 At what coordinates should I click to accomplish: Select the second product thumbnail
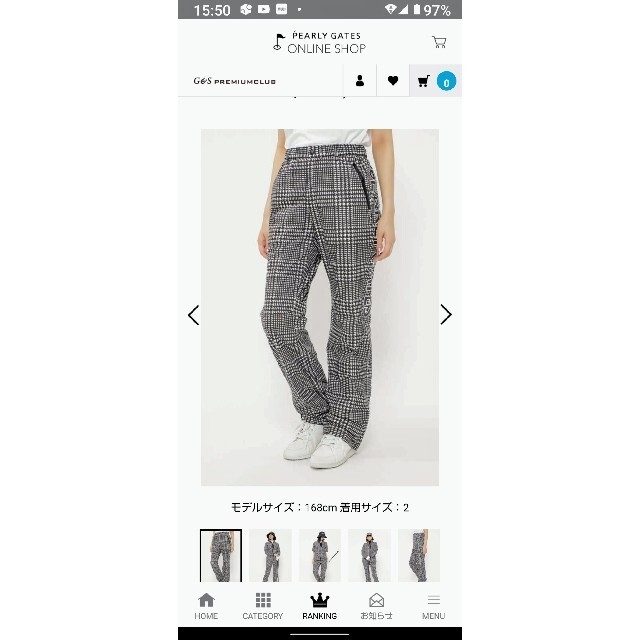[x=271, y=555]
